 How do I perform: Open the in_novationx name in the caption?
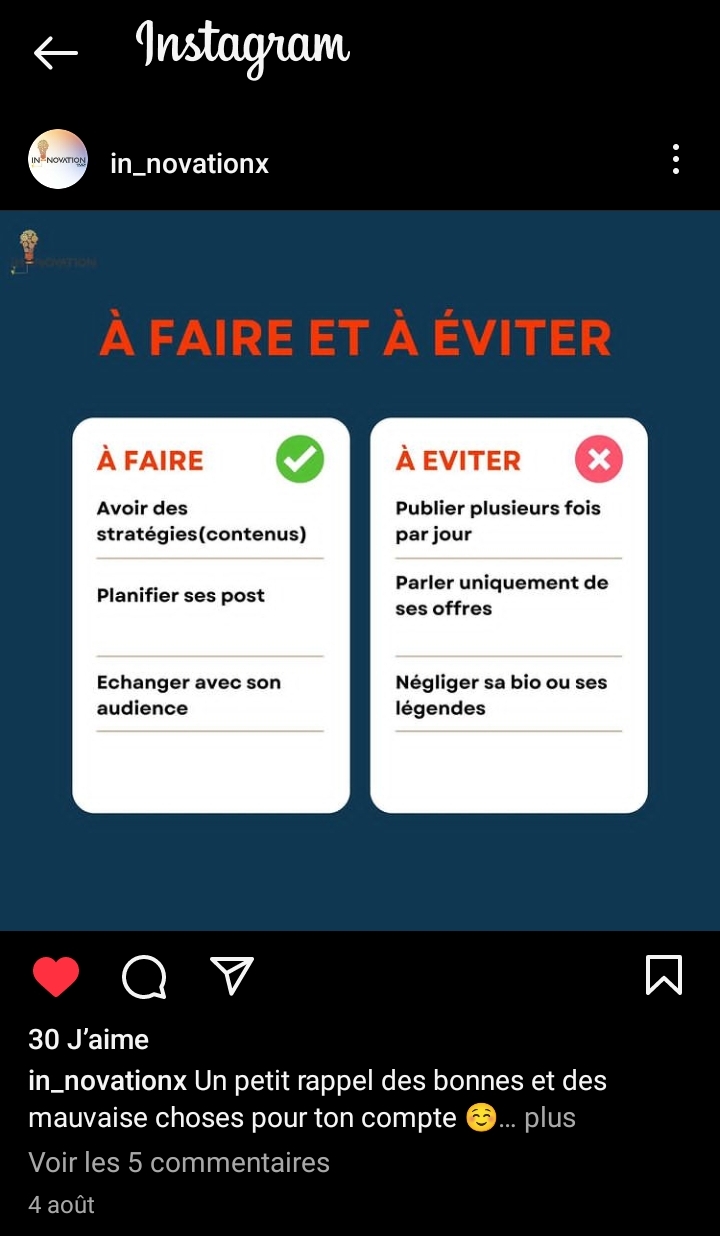(108, 1081)
